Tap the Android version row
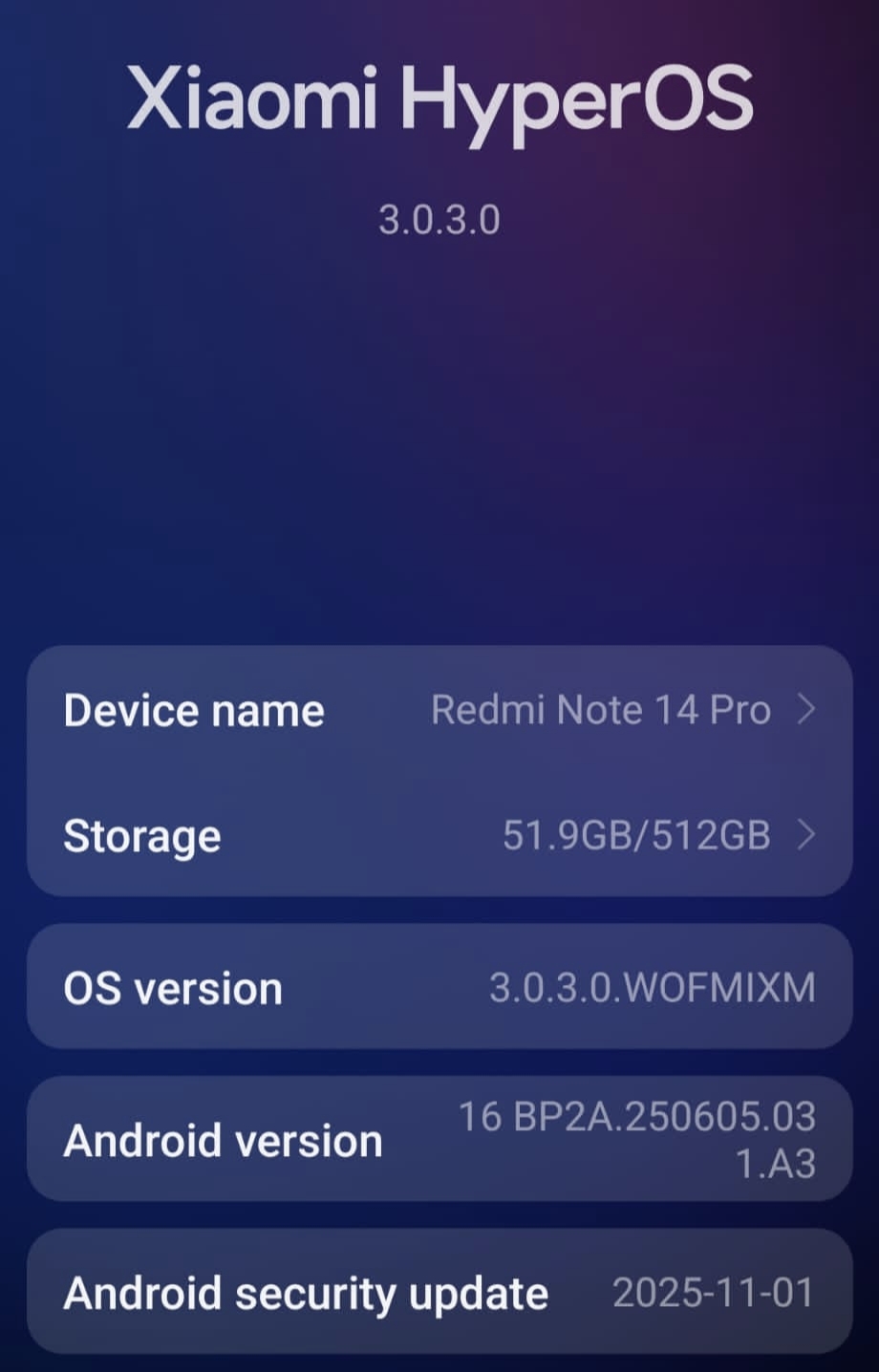Viewport: 879px width, 1372px height. [439, 1139]
